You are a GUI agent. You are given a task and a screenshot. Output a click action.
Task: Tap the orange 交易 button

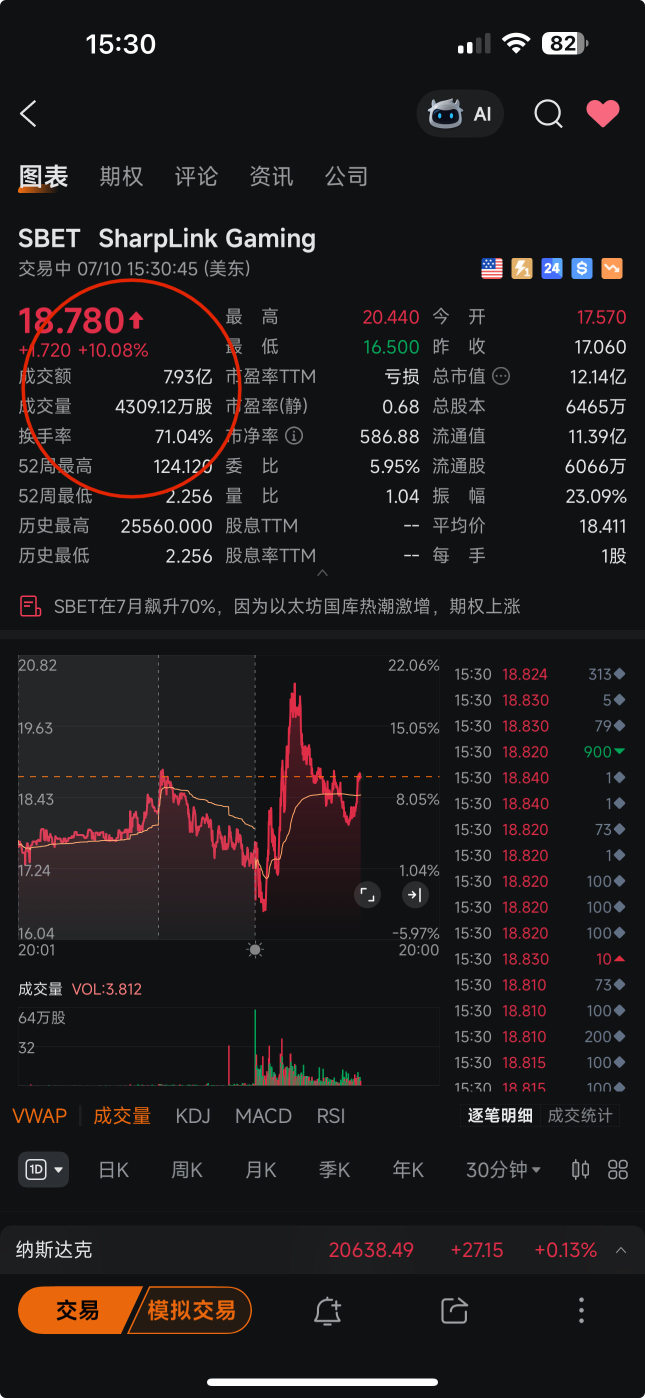click(x=77, y=1310)
